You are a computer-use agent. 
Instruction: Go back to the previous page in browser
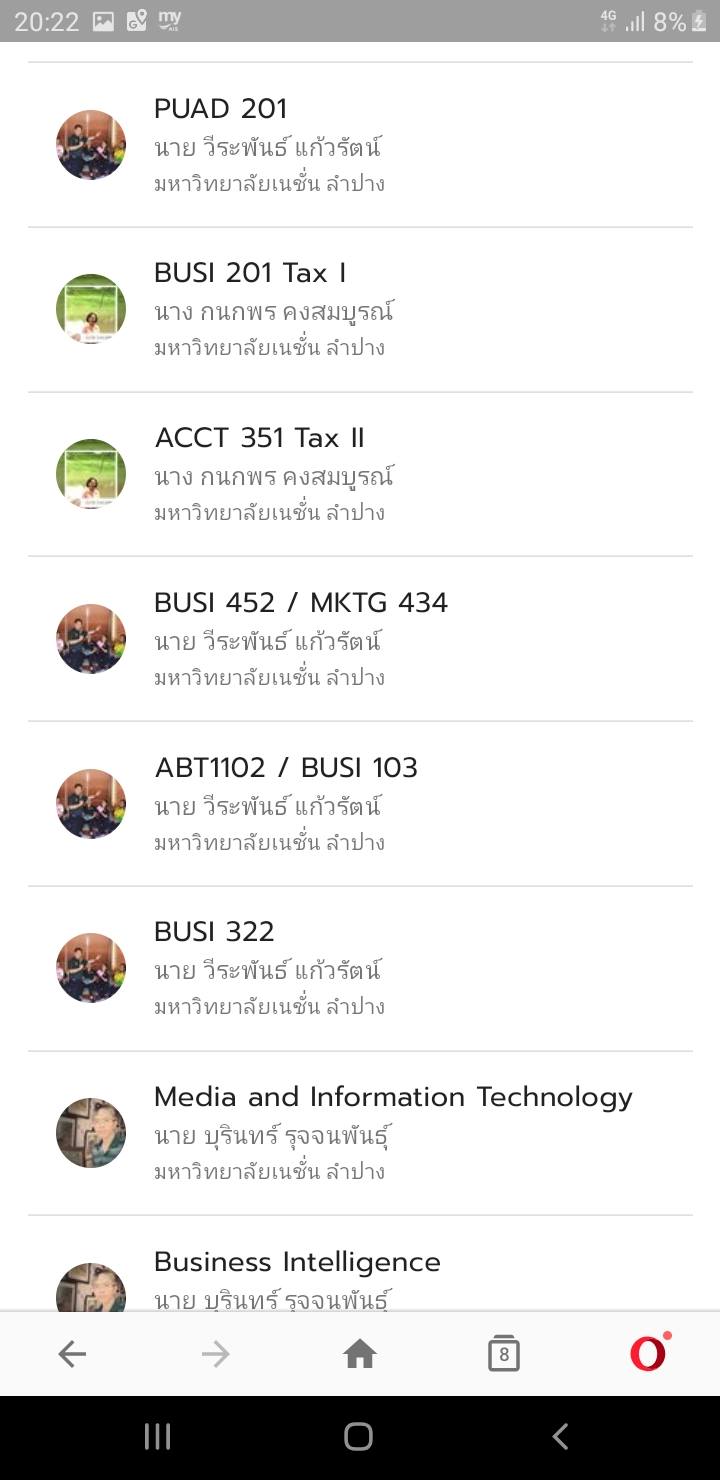(72, 1354)
